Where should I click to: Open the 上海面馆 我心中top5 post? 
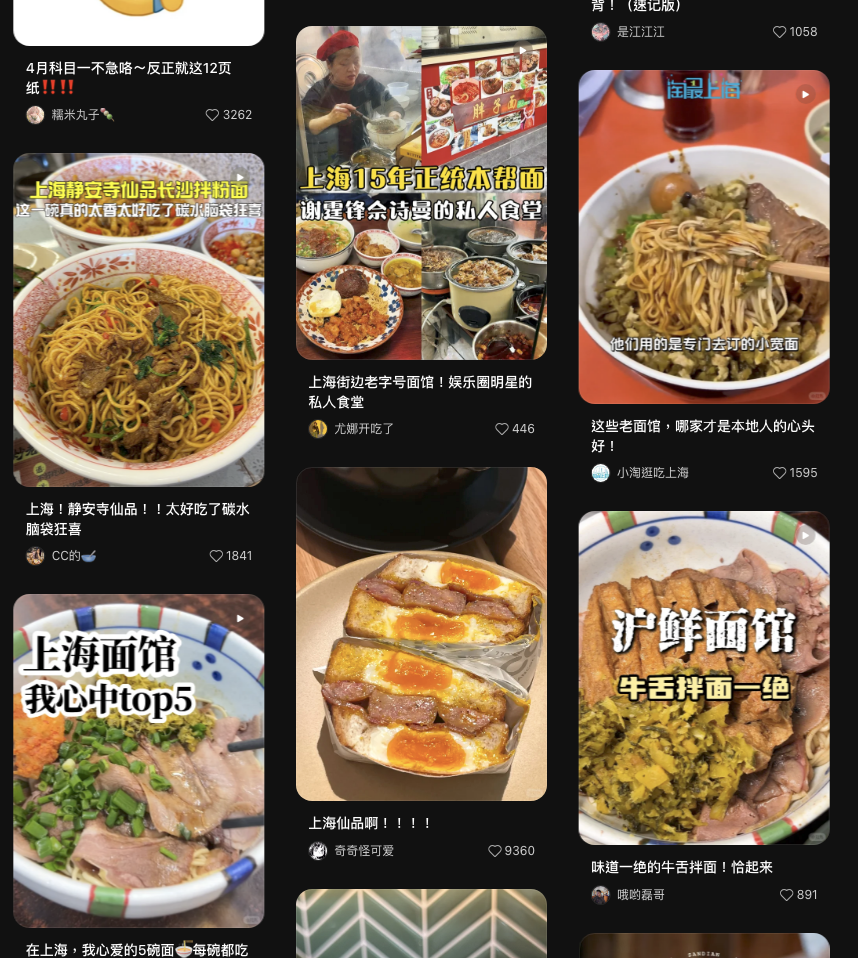click(138, 761)
